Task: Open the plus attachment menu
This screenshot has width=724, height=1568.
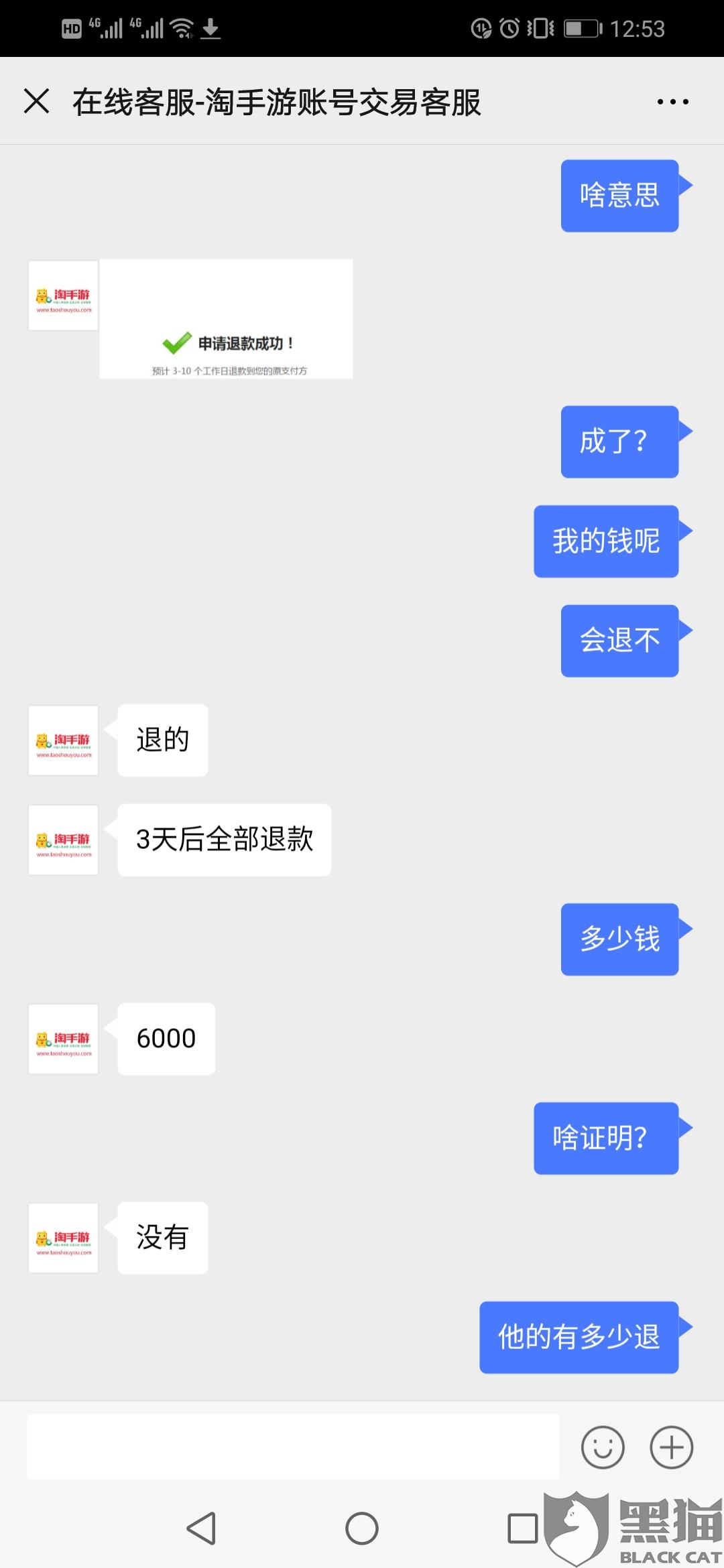Action: click(x=672, y=1447)
